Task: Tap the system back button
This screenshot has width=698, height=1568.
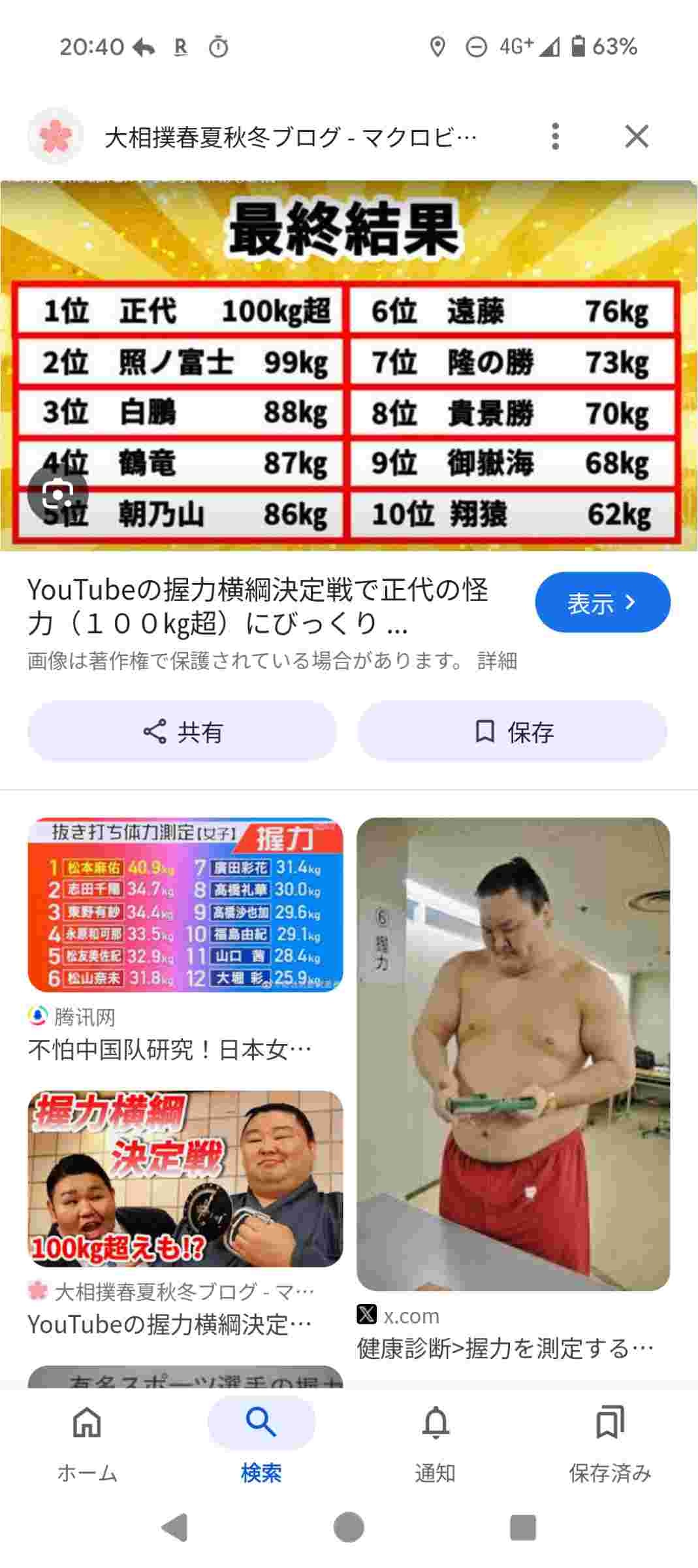Action: click(x=175, y=1527)
